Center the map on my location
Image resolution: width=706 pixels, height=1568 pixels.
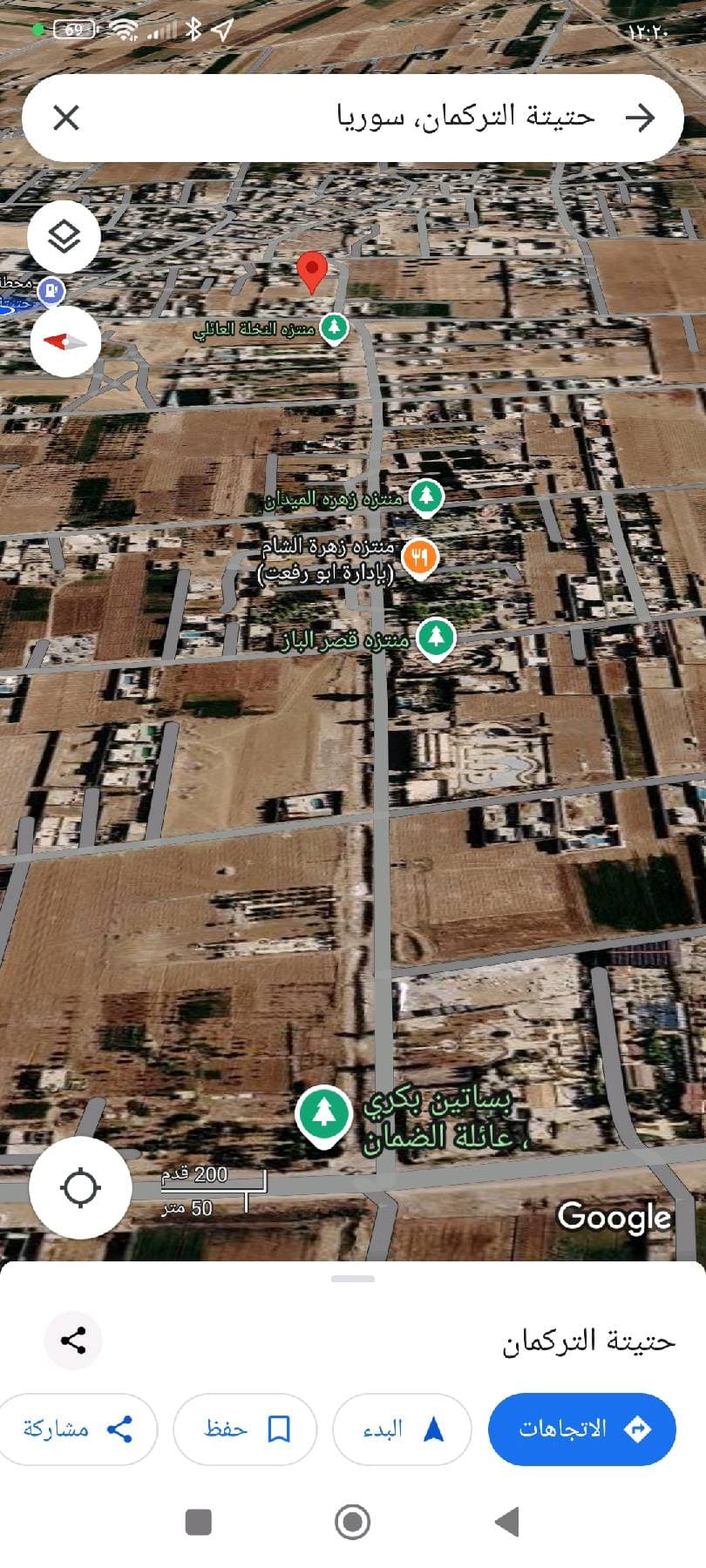(x=80, y=1187)
